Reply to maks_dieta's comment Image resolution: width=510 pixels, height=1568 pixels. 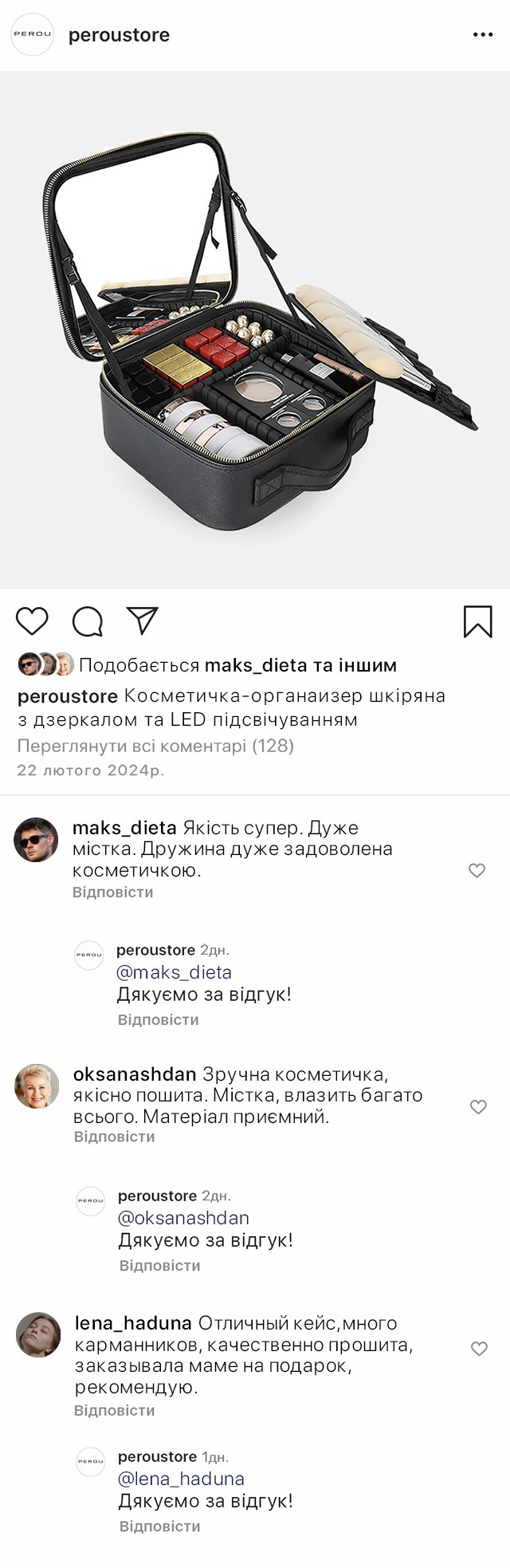(x=112, y=892)
